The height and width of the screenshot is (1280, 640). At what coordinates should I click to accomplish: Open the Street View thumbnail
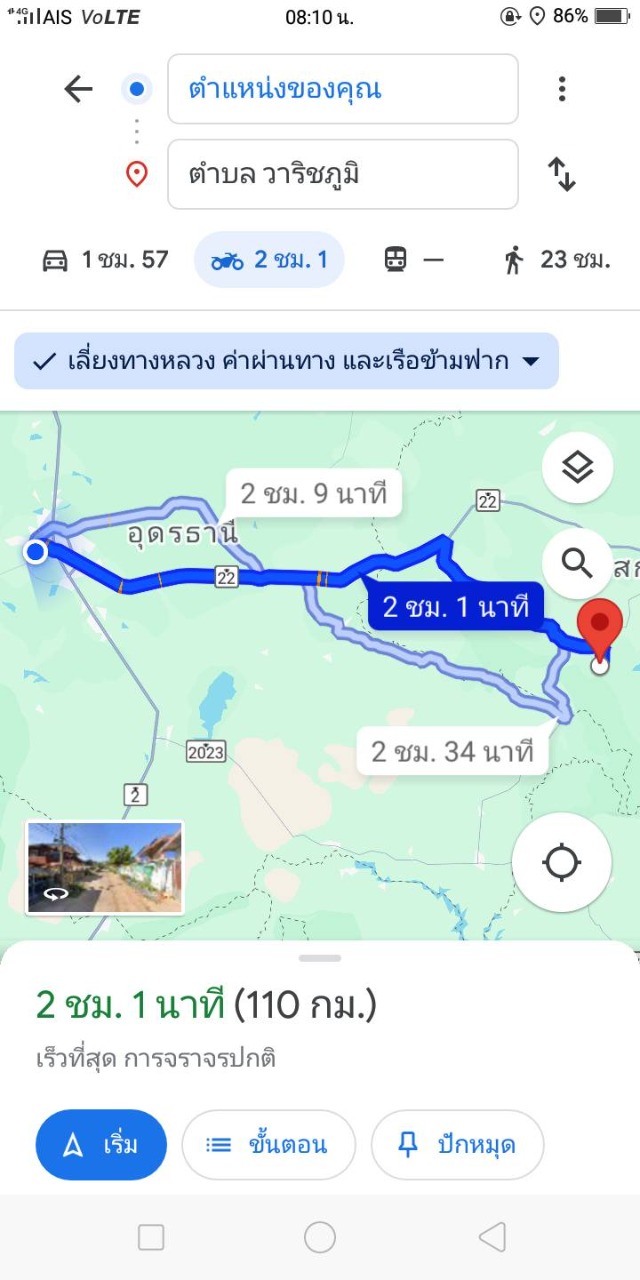pyautogui.click(x=104, y=867)
